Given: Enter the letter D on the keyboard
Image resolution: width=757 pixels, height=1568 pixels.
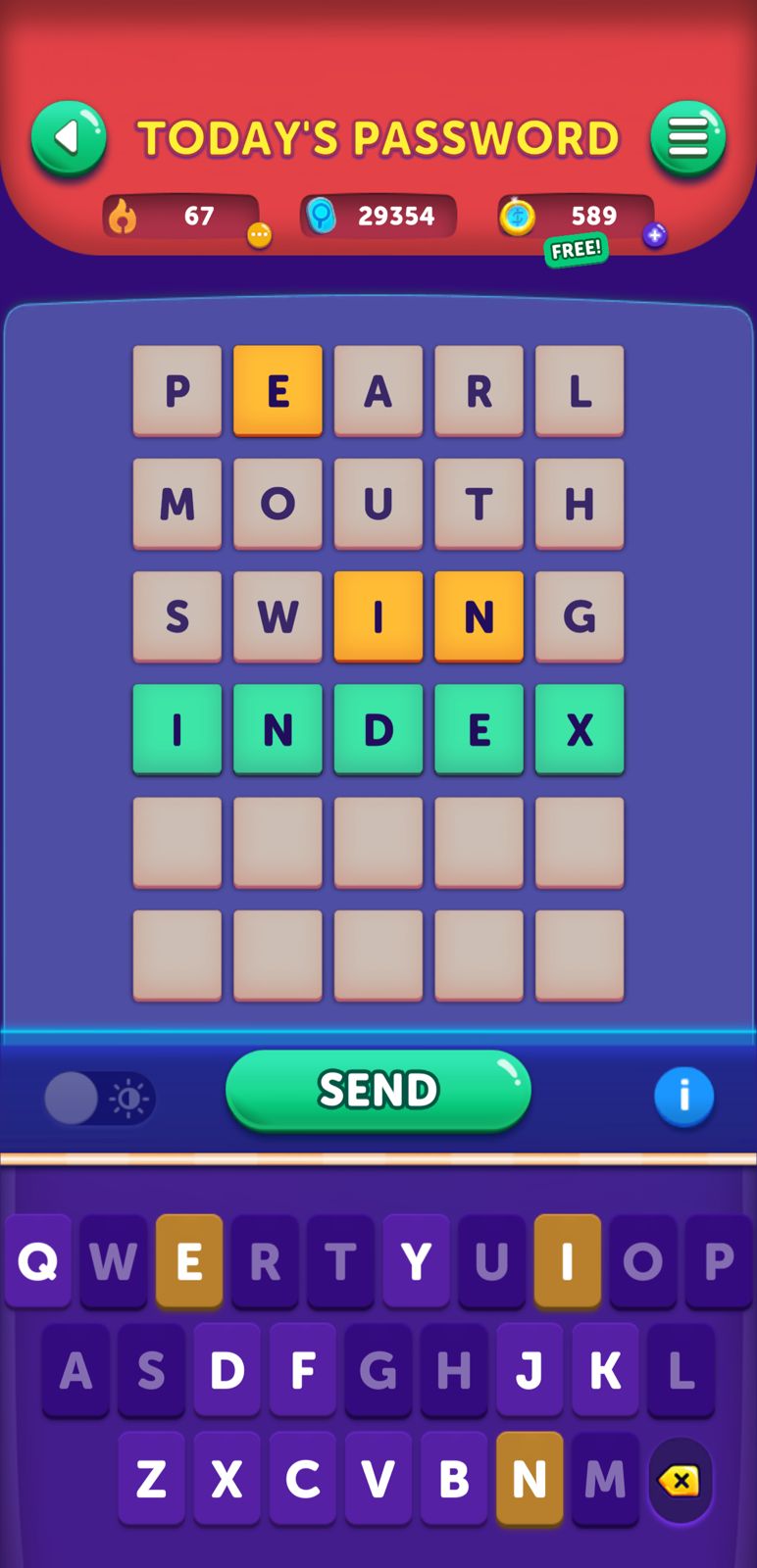Looking at the screenshot, I should click(x=227, y=1370).
